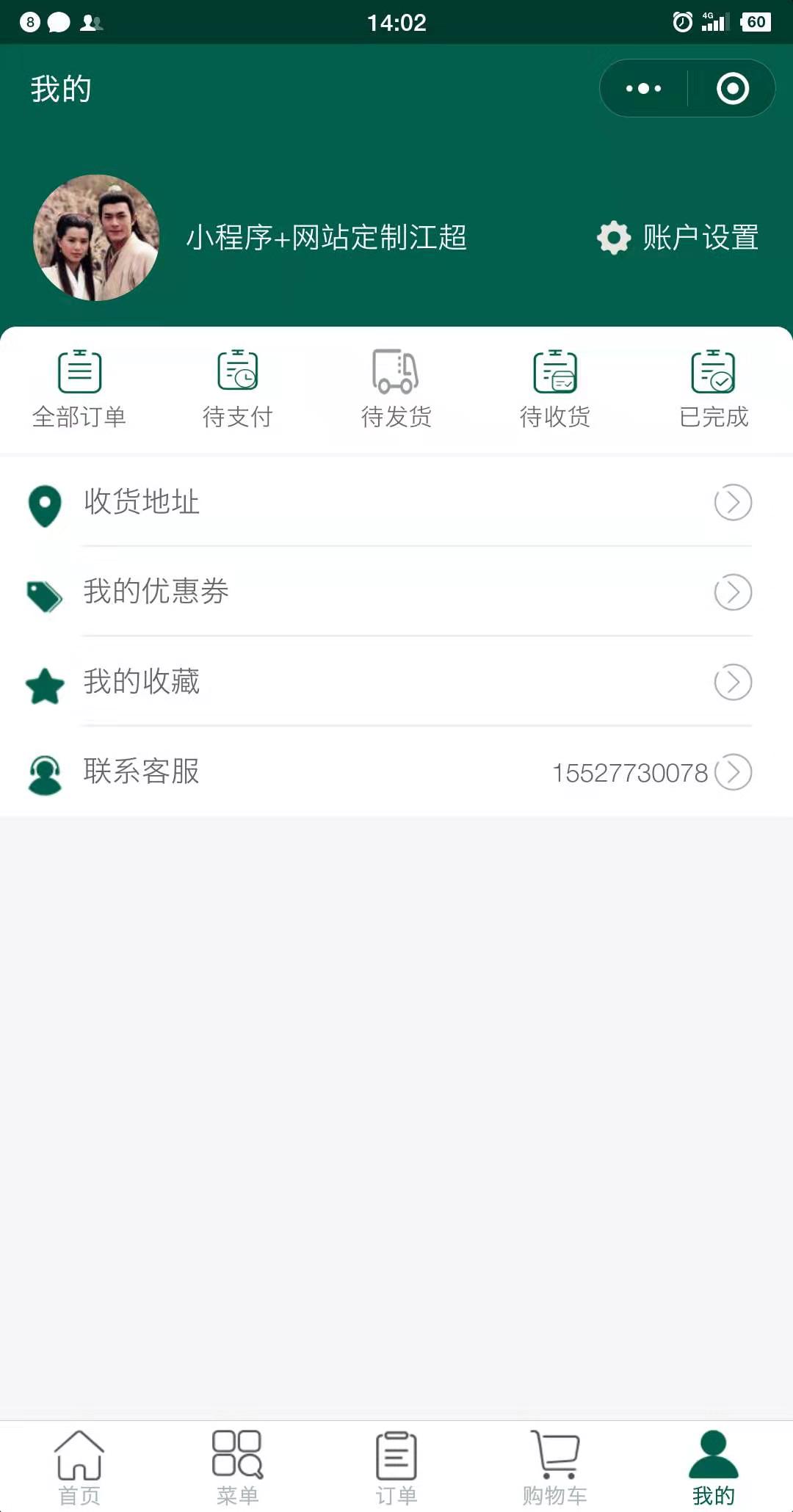
Task: Contact 联系客服 customer service
Action: [396, 772]
